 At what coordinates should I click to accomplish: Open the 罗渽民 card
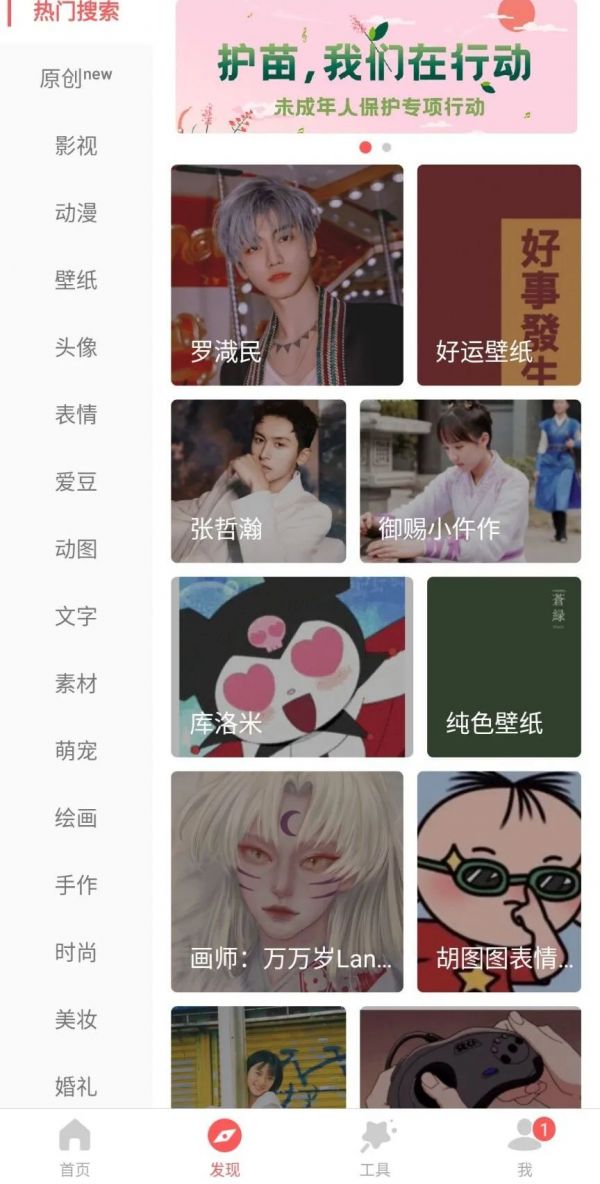coord(287,275)
